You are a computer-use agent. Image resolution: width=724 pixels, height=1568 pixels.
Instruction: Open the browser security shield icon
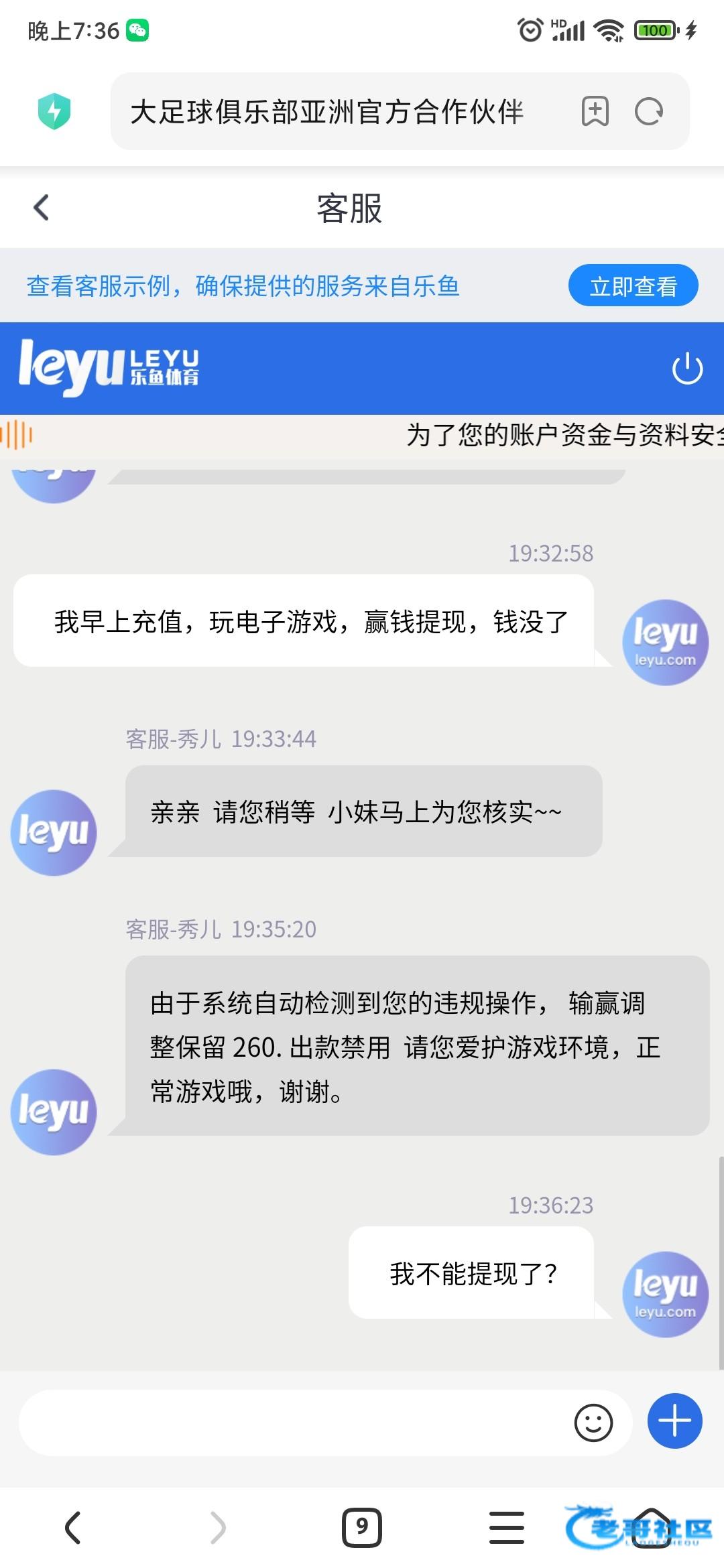[54, 111]
